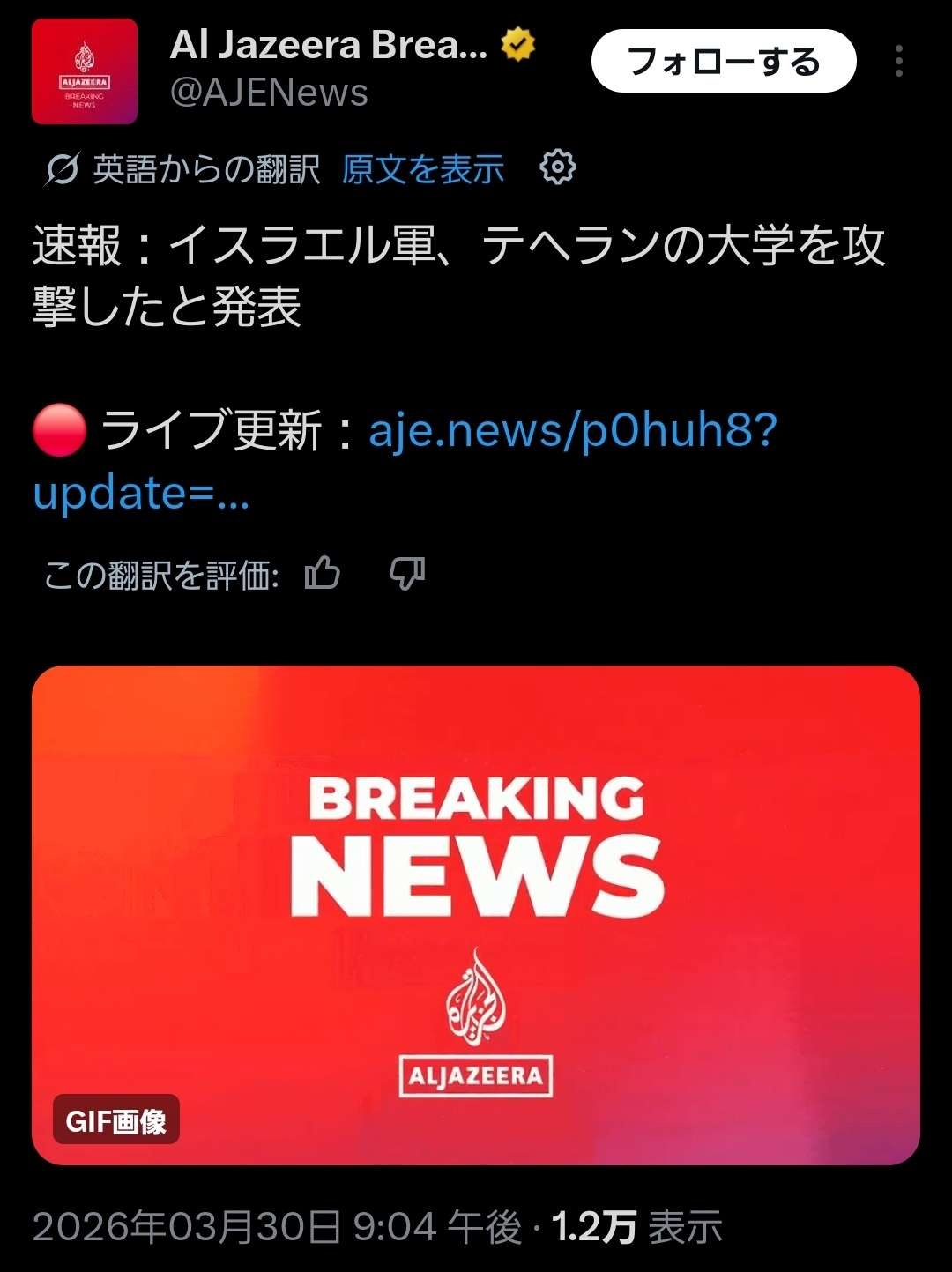
Task: Rate the translation with thumbs up
Action: pos(322,574)
